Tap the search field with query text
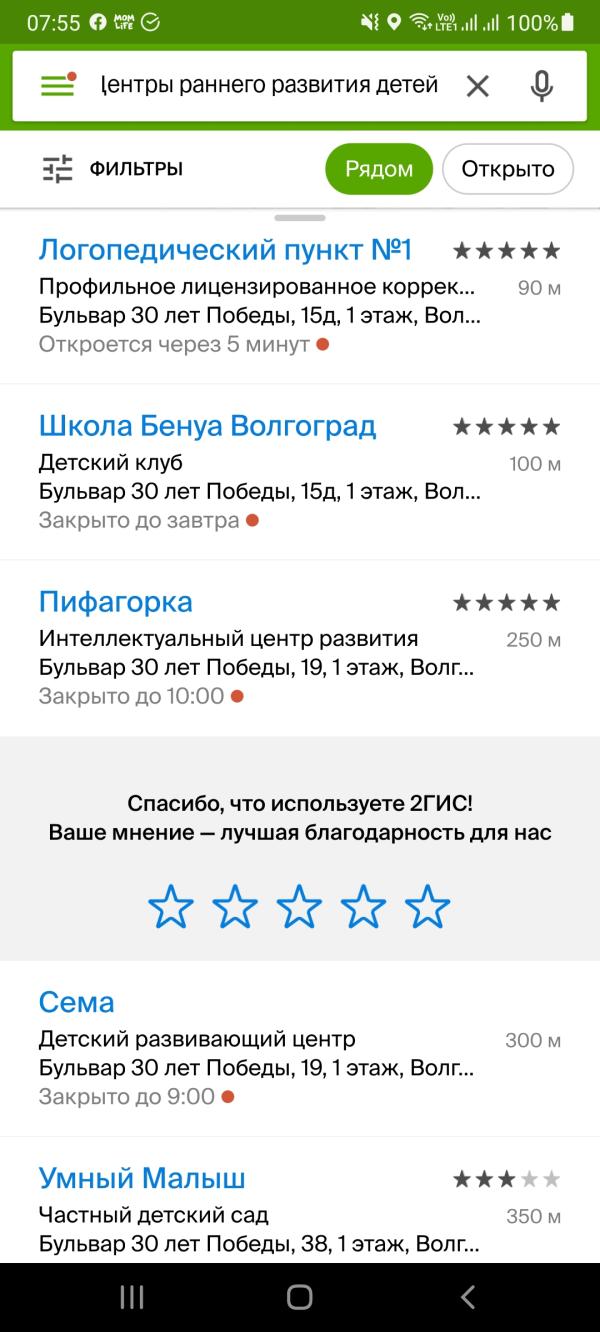600x1332 pixels. pyautogui.click(x=269, y=86)
